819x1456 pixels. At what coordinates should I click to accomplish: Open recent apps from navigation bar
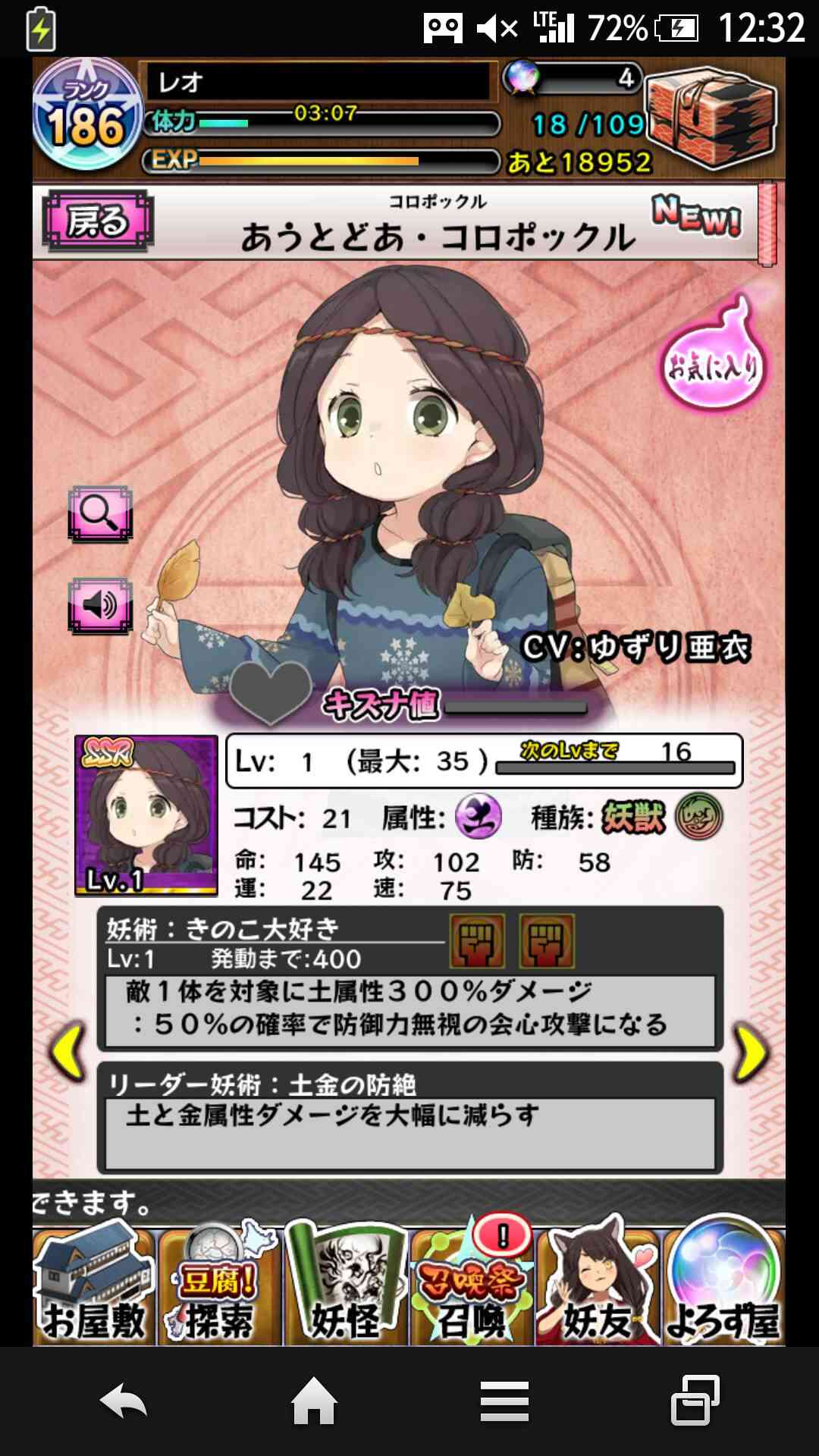(x=695, y=1400)
